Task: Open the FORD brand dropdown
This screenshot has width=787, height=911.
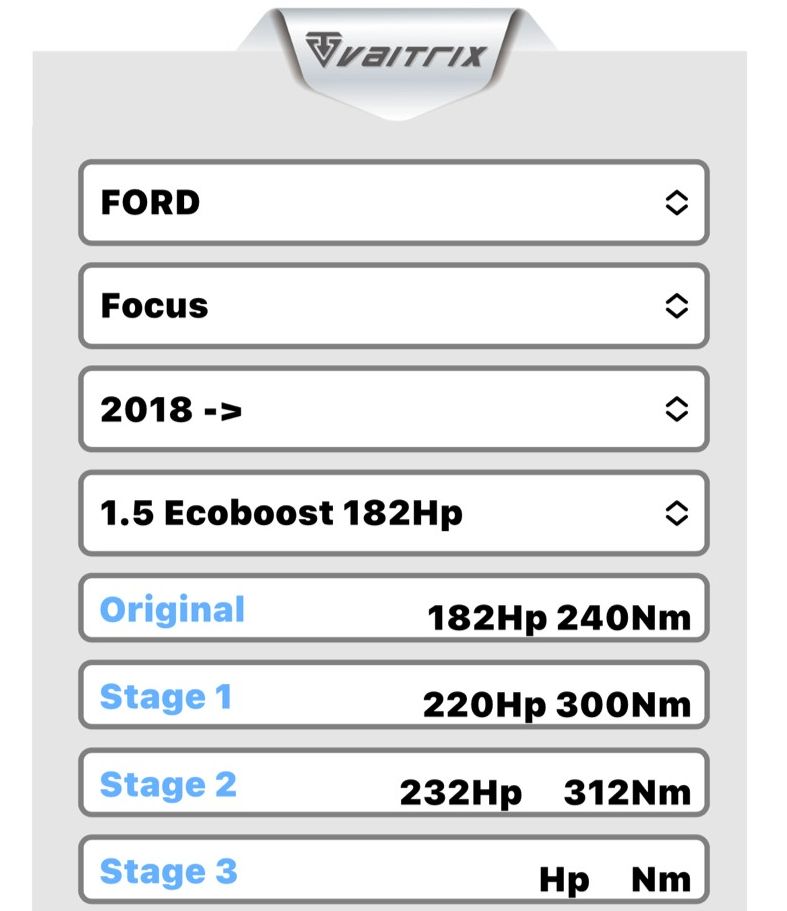Action: pos(393,203)
